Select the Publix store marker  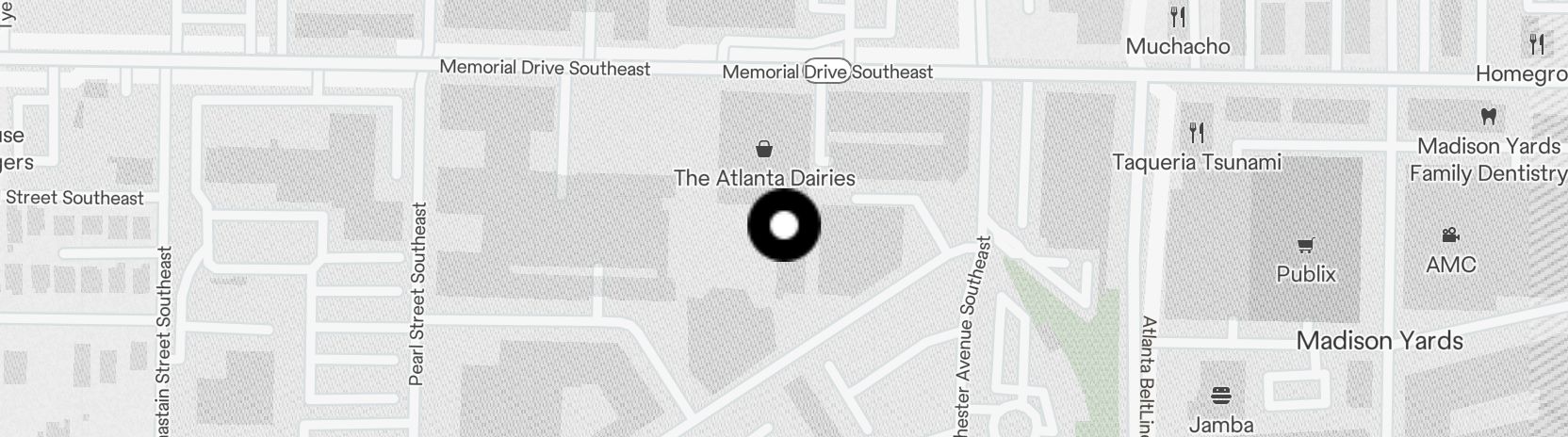click(x=1305, y=247)
